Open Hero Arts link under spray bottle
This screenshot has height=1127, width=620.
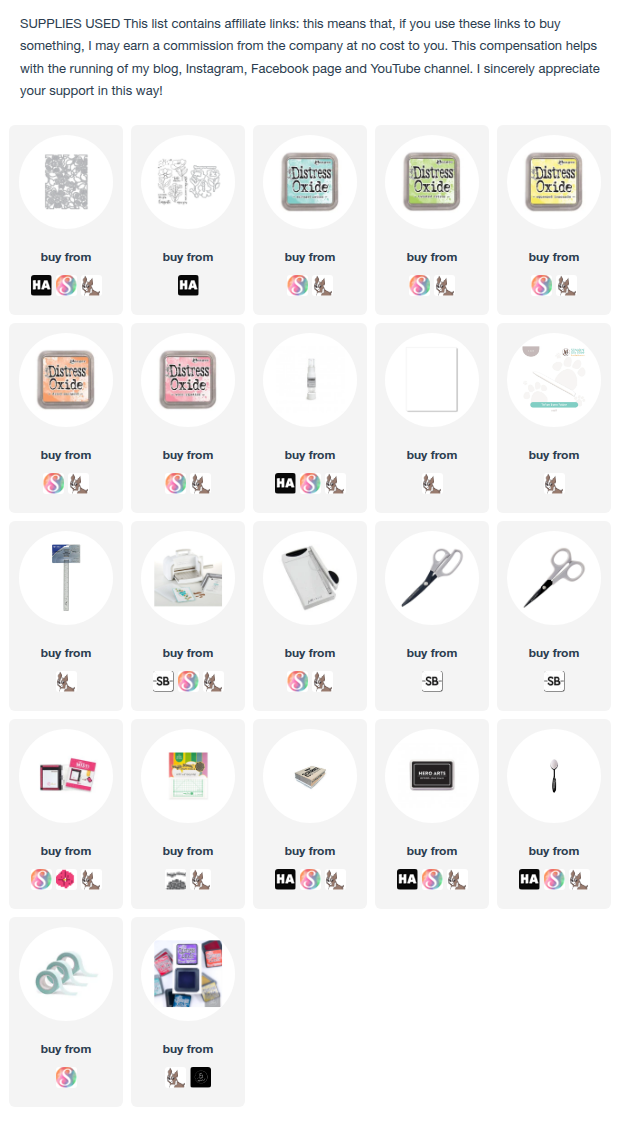pyautogui.click(x=285, y=484)
